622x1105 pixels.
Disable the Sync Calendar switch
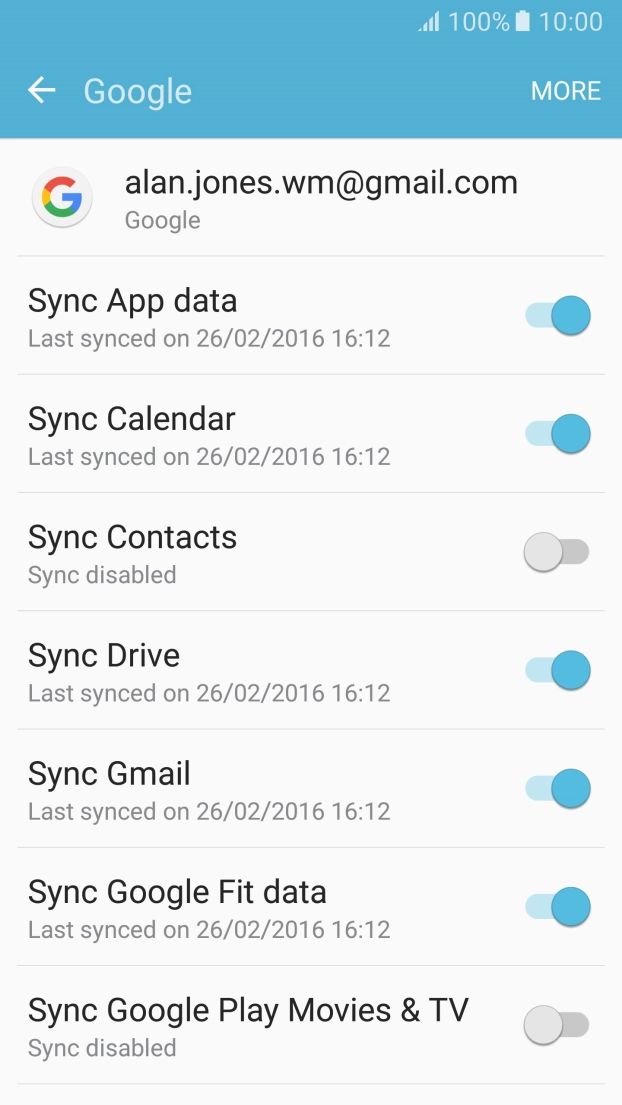(x=557, y=434)
